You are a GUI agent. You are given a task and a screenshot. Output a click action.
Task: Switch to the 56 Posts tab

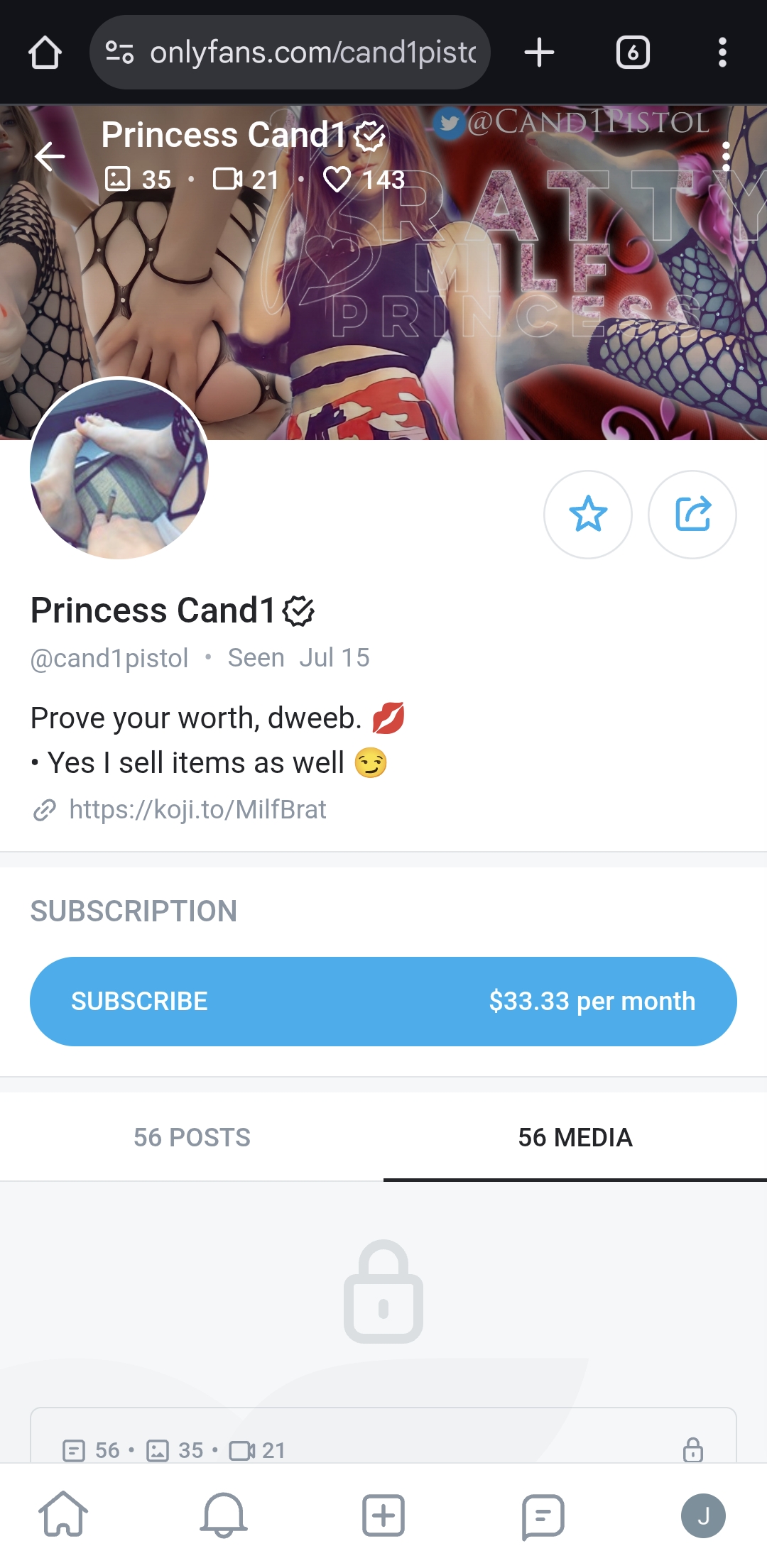[192, 1137]
